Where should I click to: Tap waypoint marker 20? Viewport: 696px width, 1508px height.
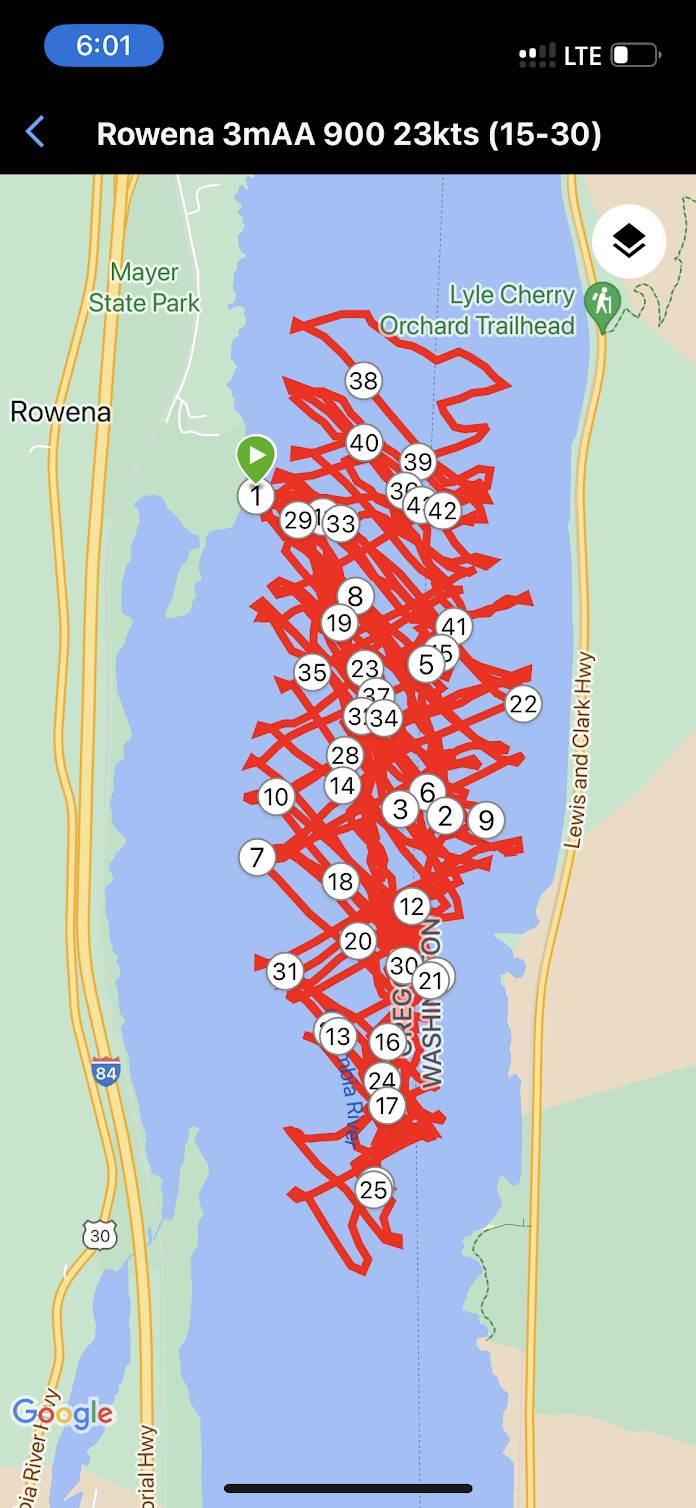(357, 941)
